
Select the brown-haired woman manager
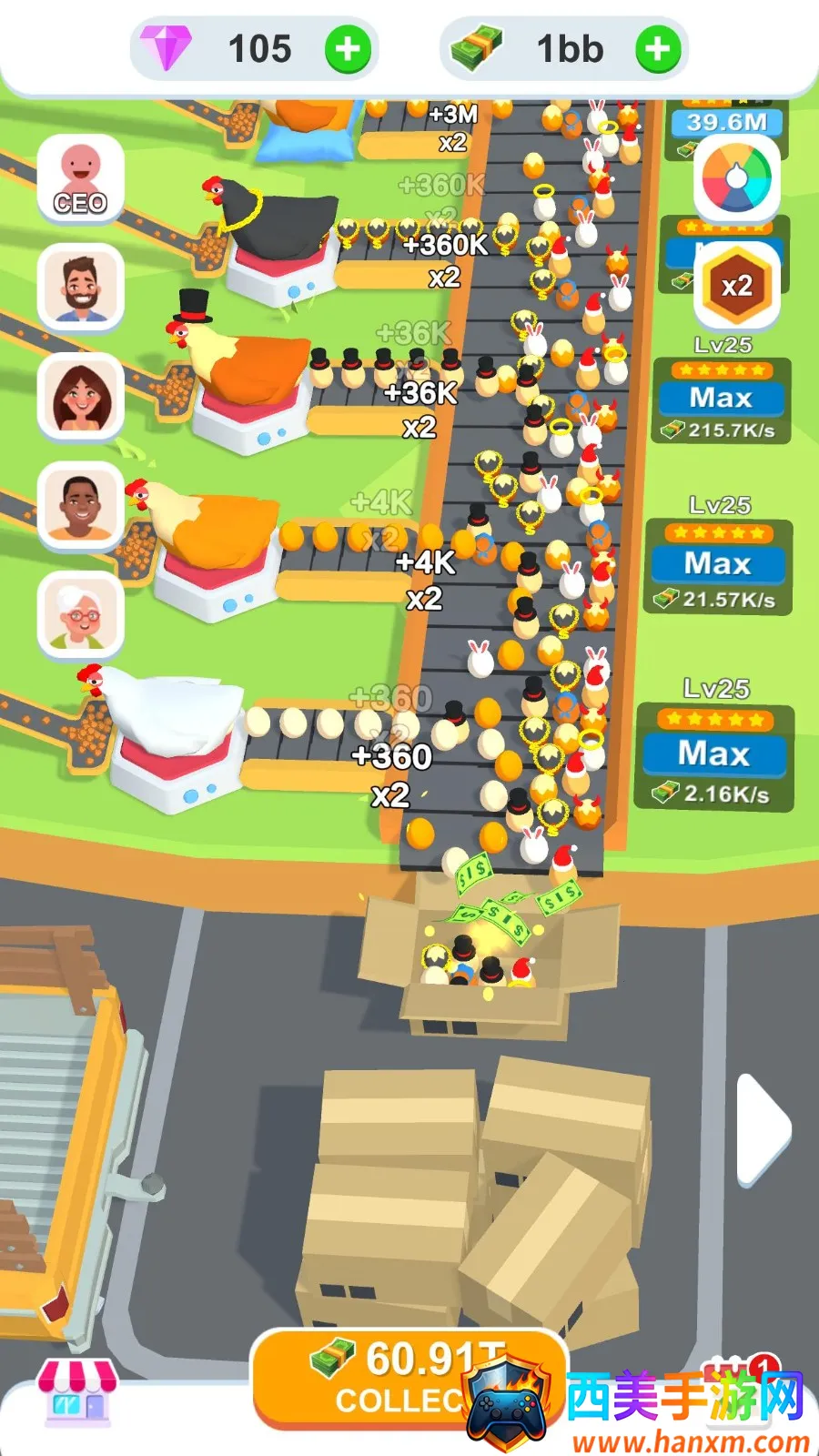click(x=80, y=396)
